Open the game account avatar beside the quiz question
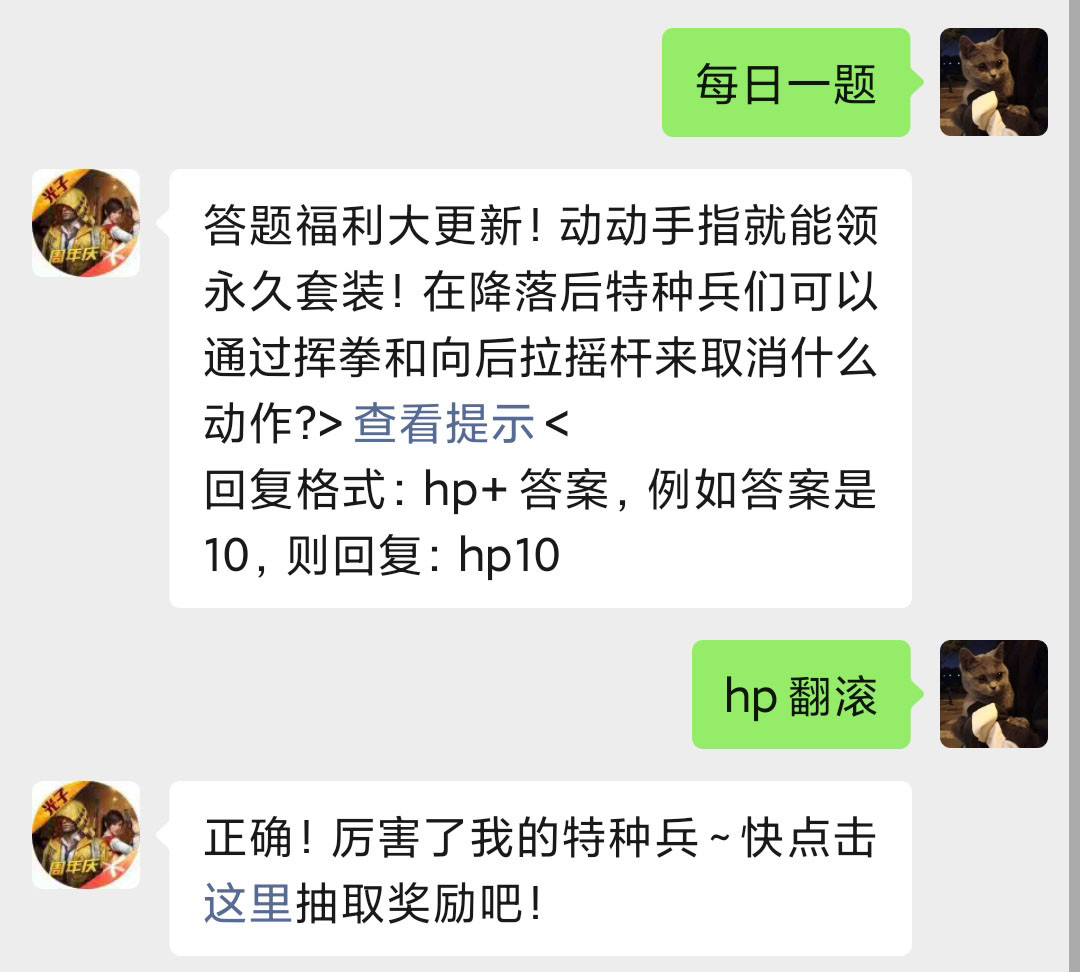1080x972 pixels. [86, 222]
